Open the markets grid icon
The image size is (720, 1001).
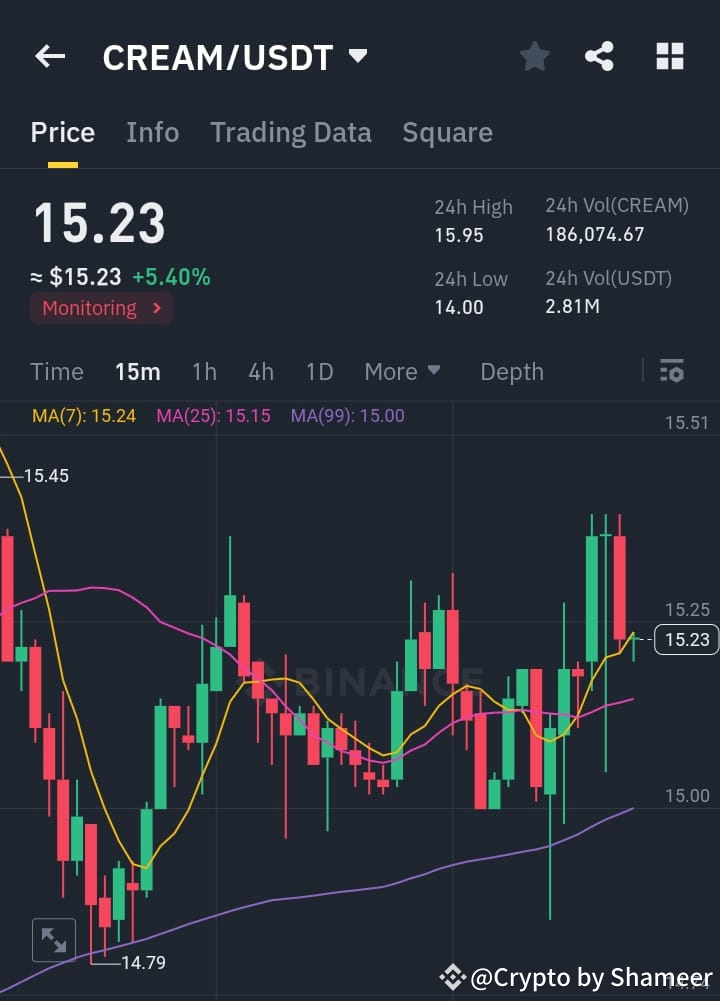point(668,57)
